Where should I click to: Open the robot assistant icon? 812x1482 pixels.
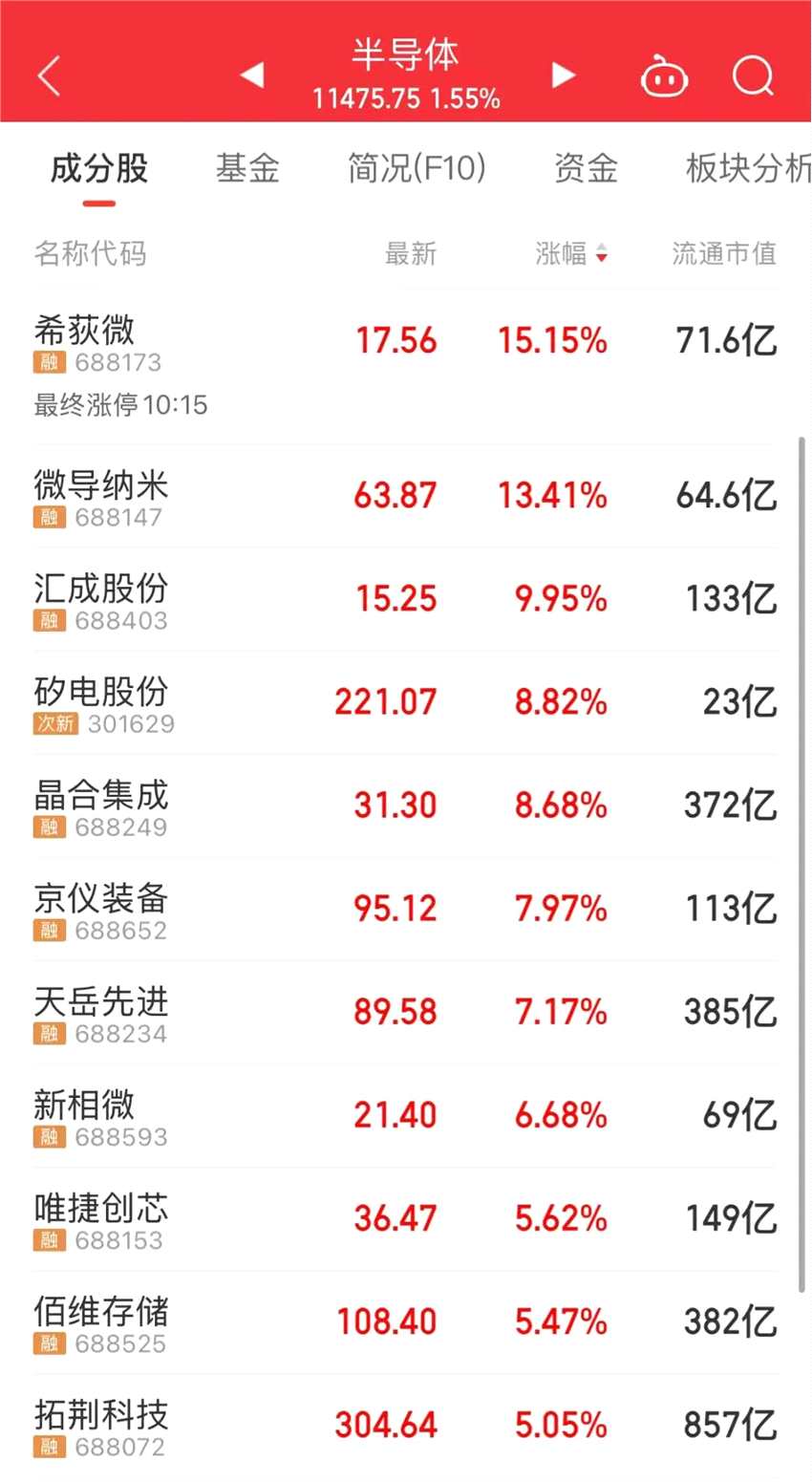pos(664,76)
